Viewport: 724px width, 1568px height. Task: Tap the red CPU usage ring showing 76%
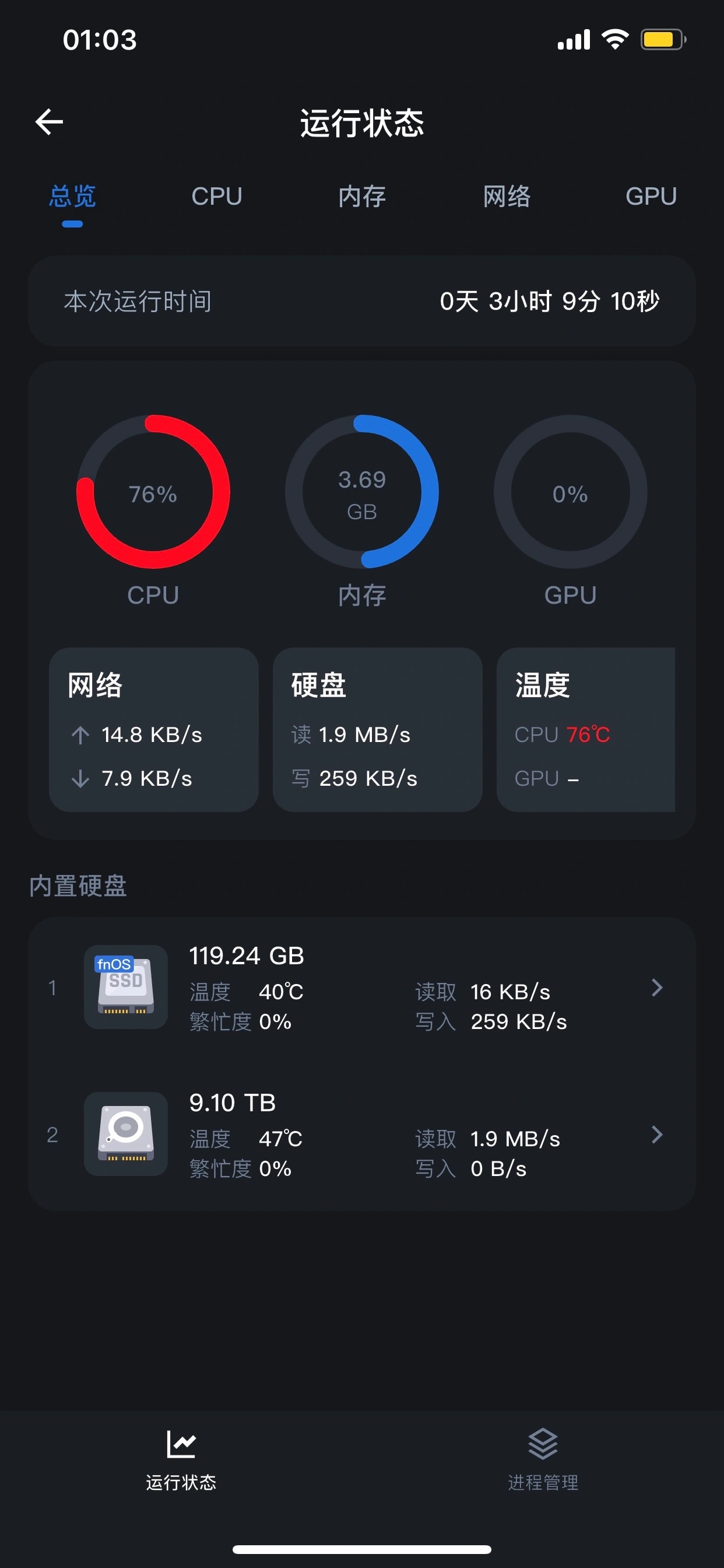[x=153, y=494]
